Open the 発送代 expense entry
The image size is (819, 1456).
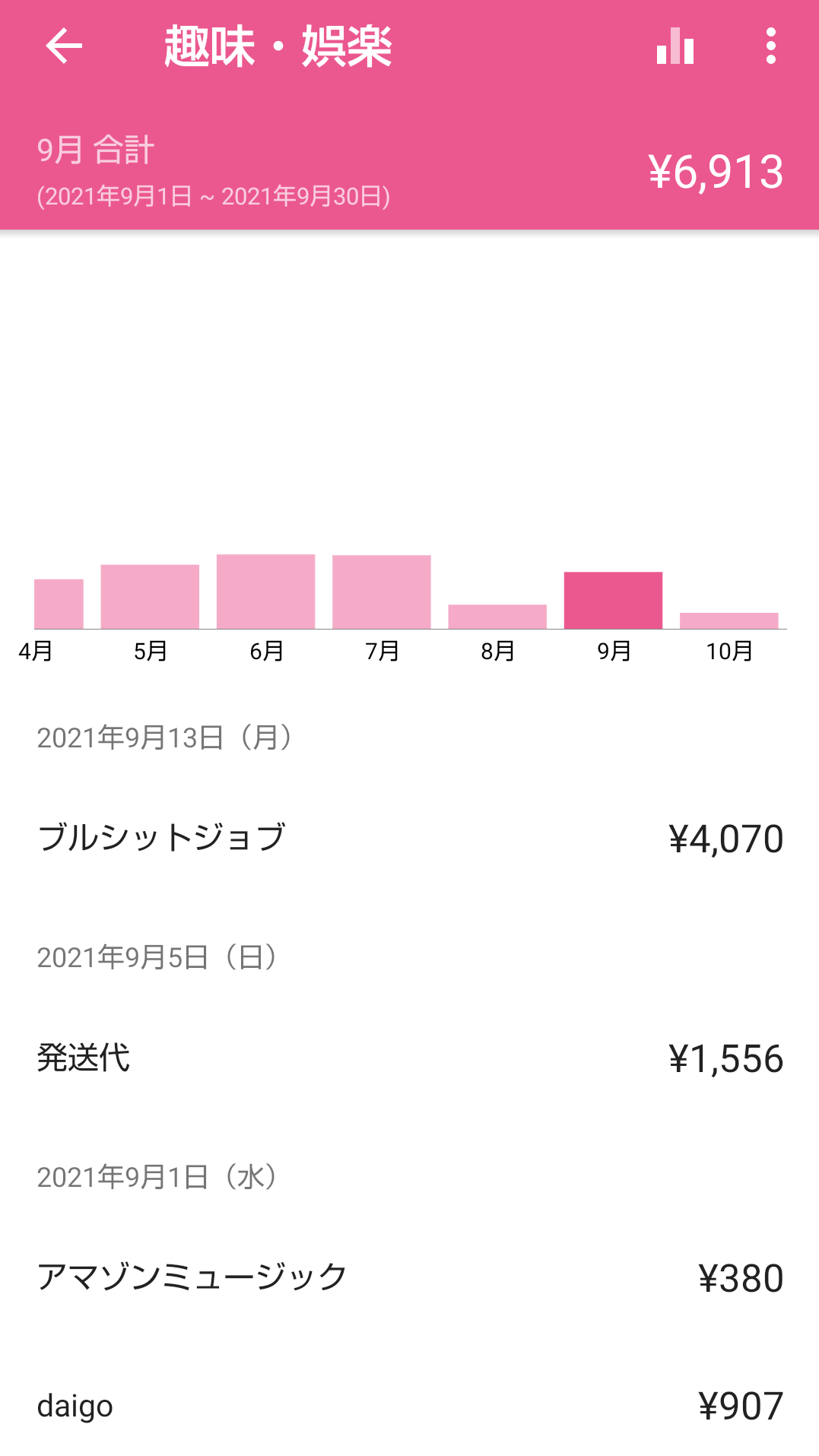(409, 1058)
